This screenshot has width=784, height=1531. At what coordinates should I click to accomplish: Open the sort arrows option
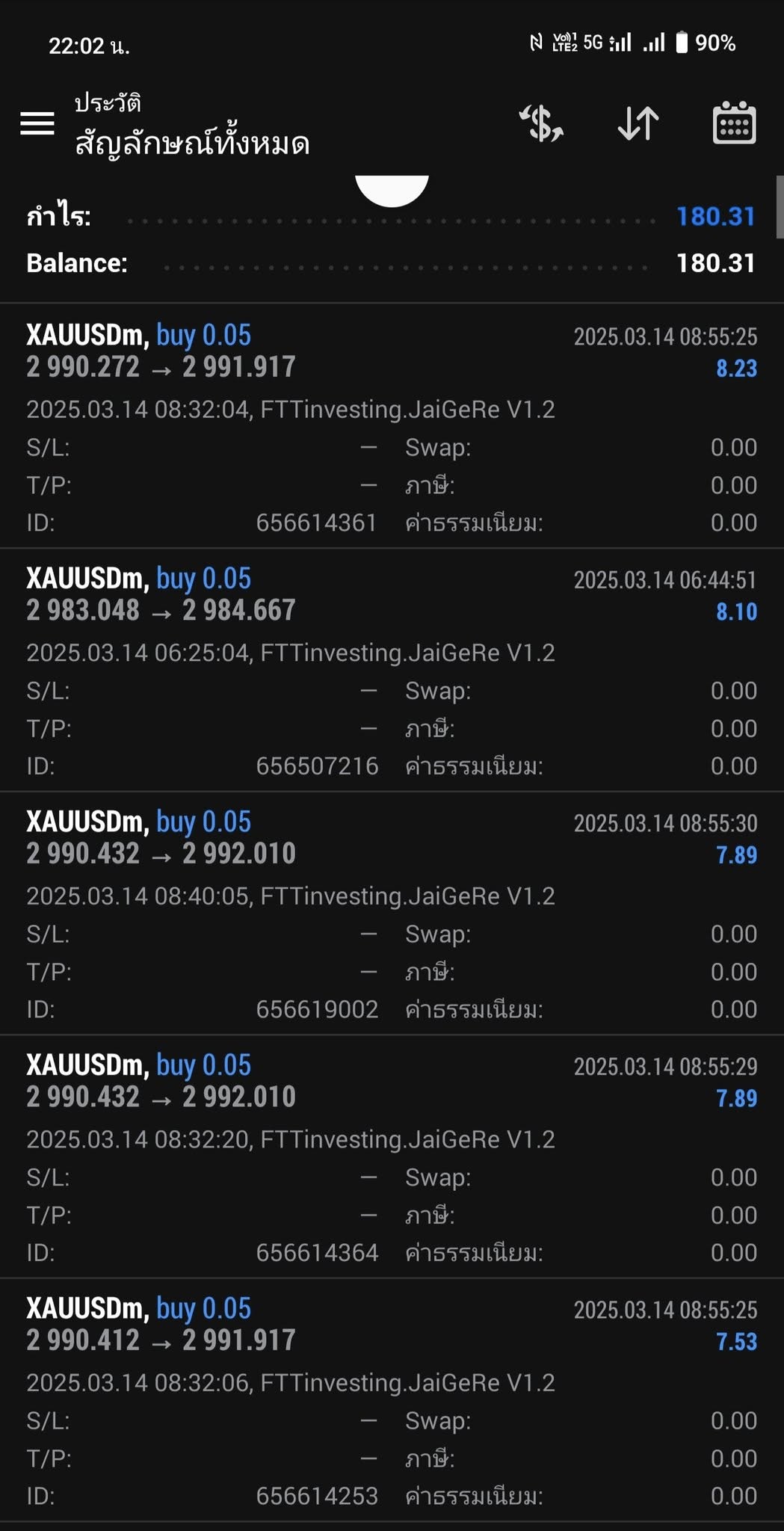coord(638,123)
